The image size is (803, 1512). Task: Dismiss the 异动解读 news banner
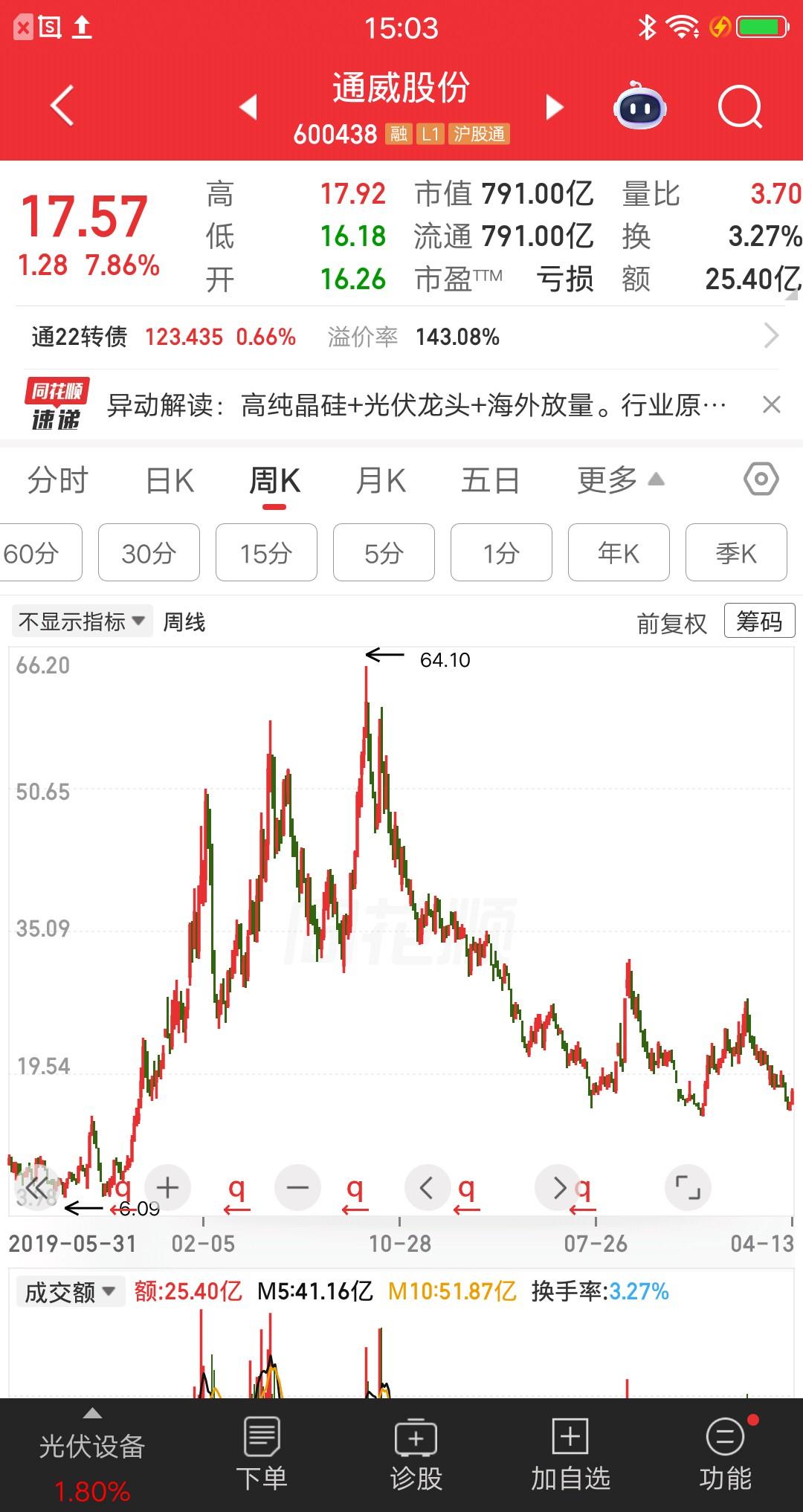point(771,405)
